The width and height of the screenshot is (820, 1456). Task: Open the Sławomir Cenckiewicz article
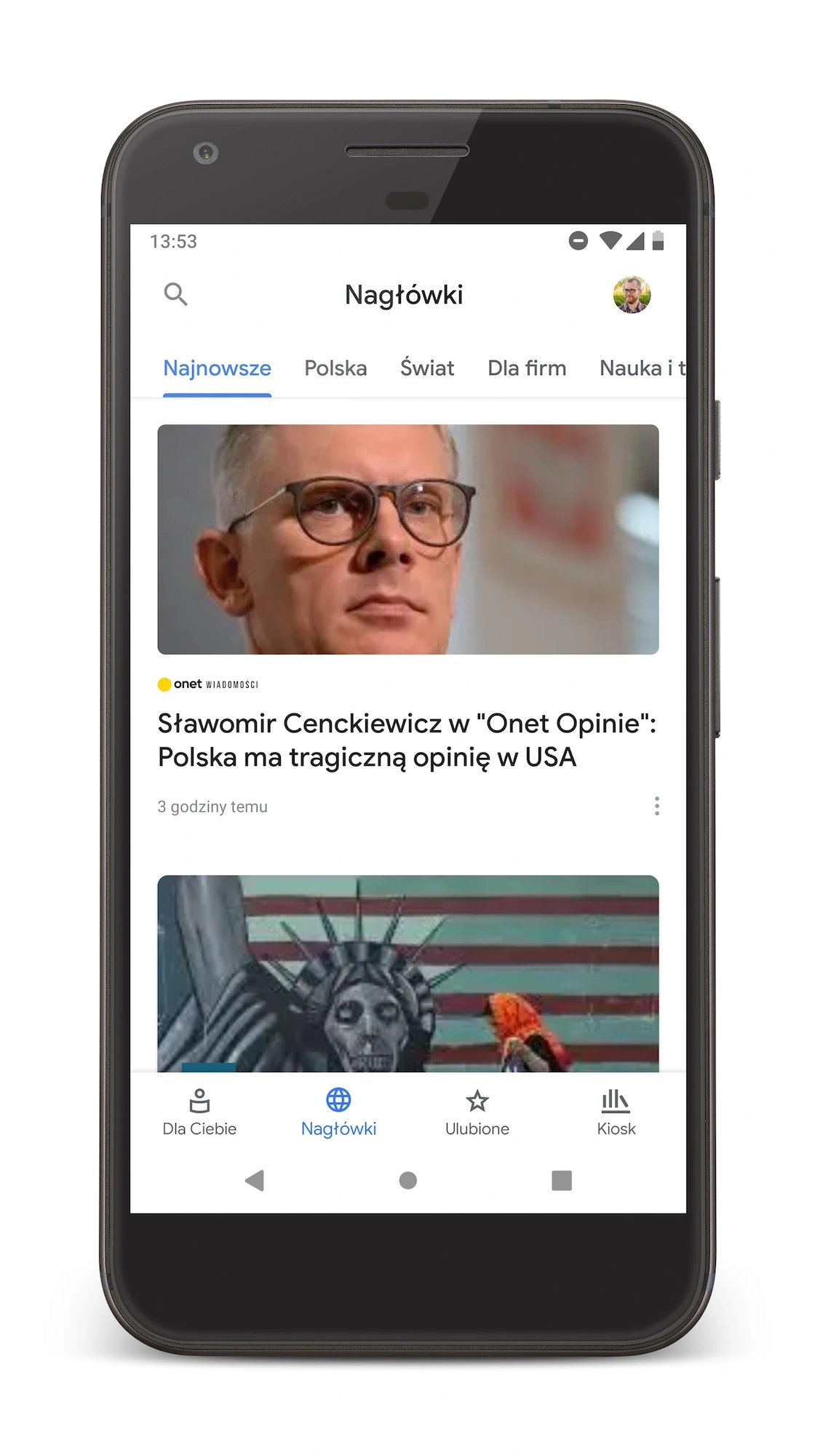[406, 740]
